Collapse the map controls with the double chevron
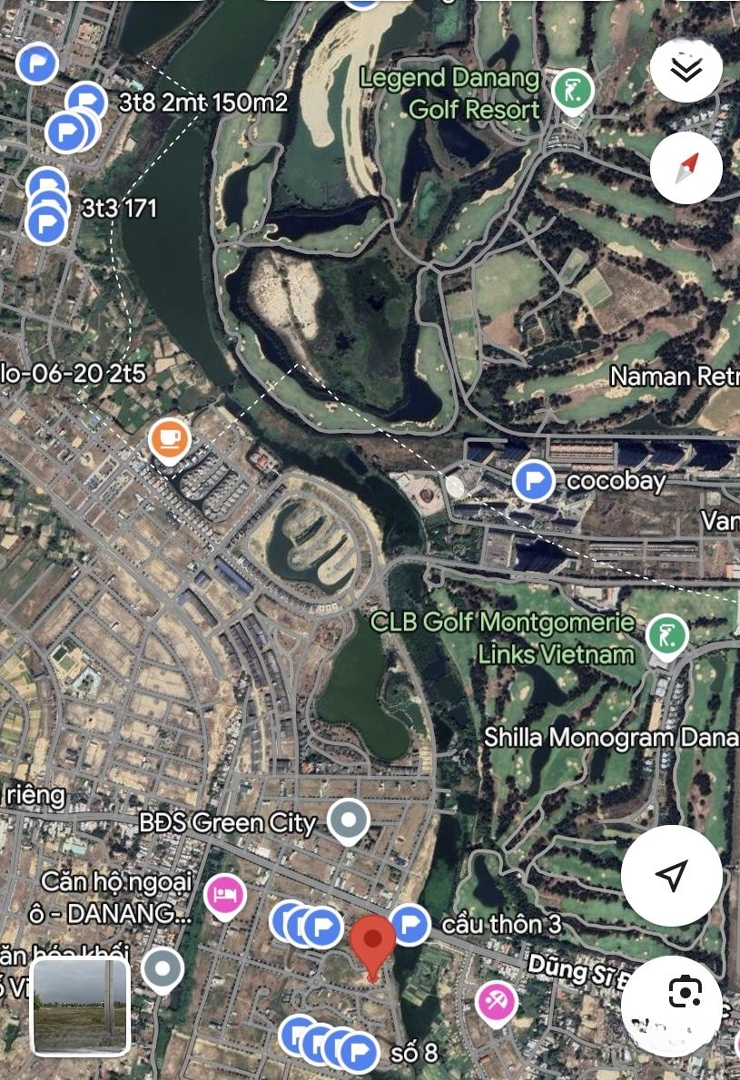 pyautogui.click(x=686, y=68)
